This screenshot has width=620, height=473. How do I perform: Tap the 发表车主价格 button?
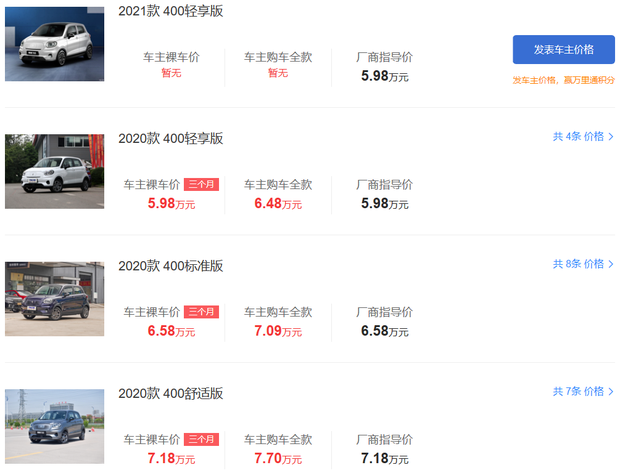563,50
